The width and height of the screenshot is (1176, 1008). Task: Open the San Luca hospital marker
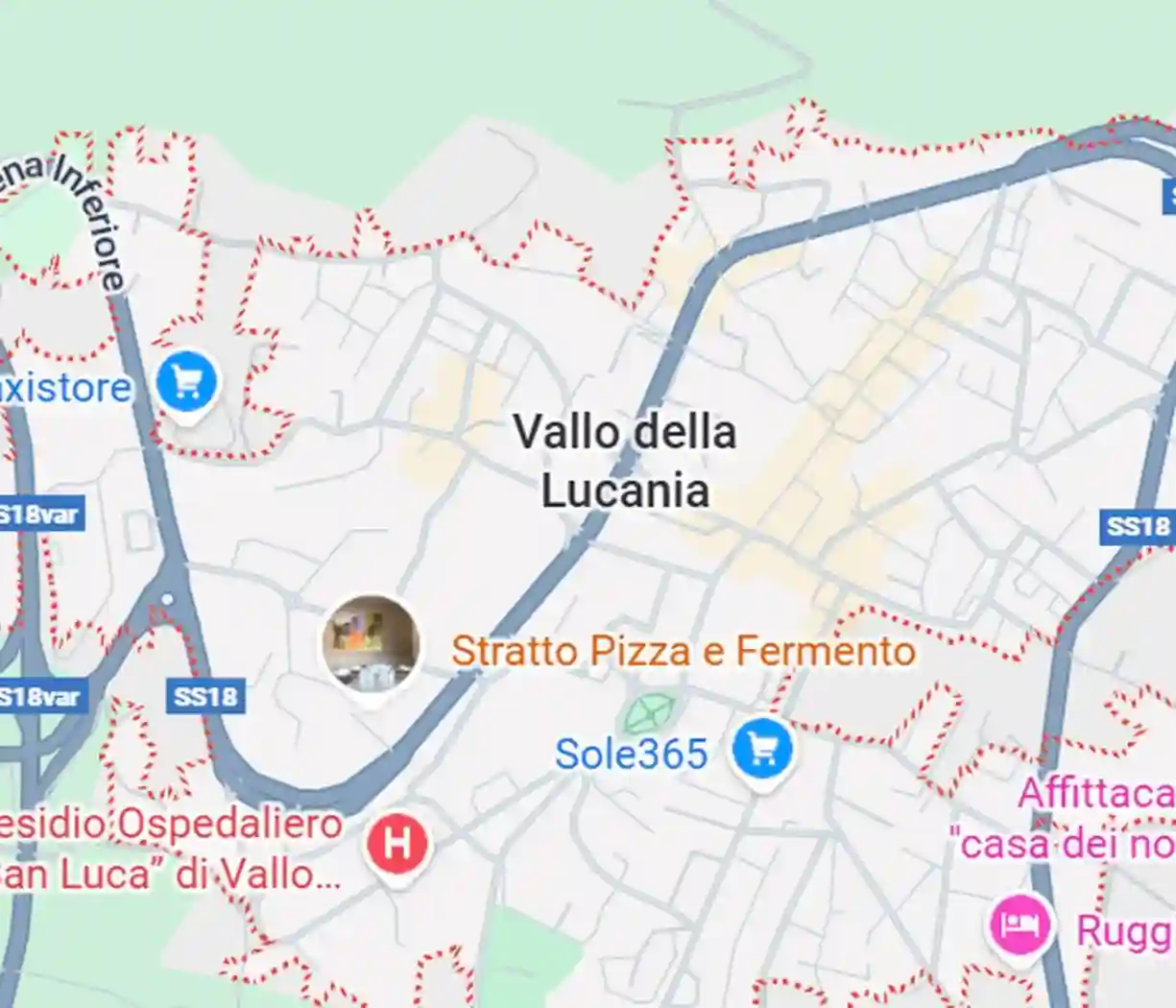coord(396,844)
